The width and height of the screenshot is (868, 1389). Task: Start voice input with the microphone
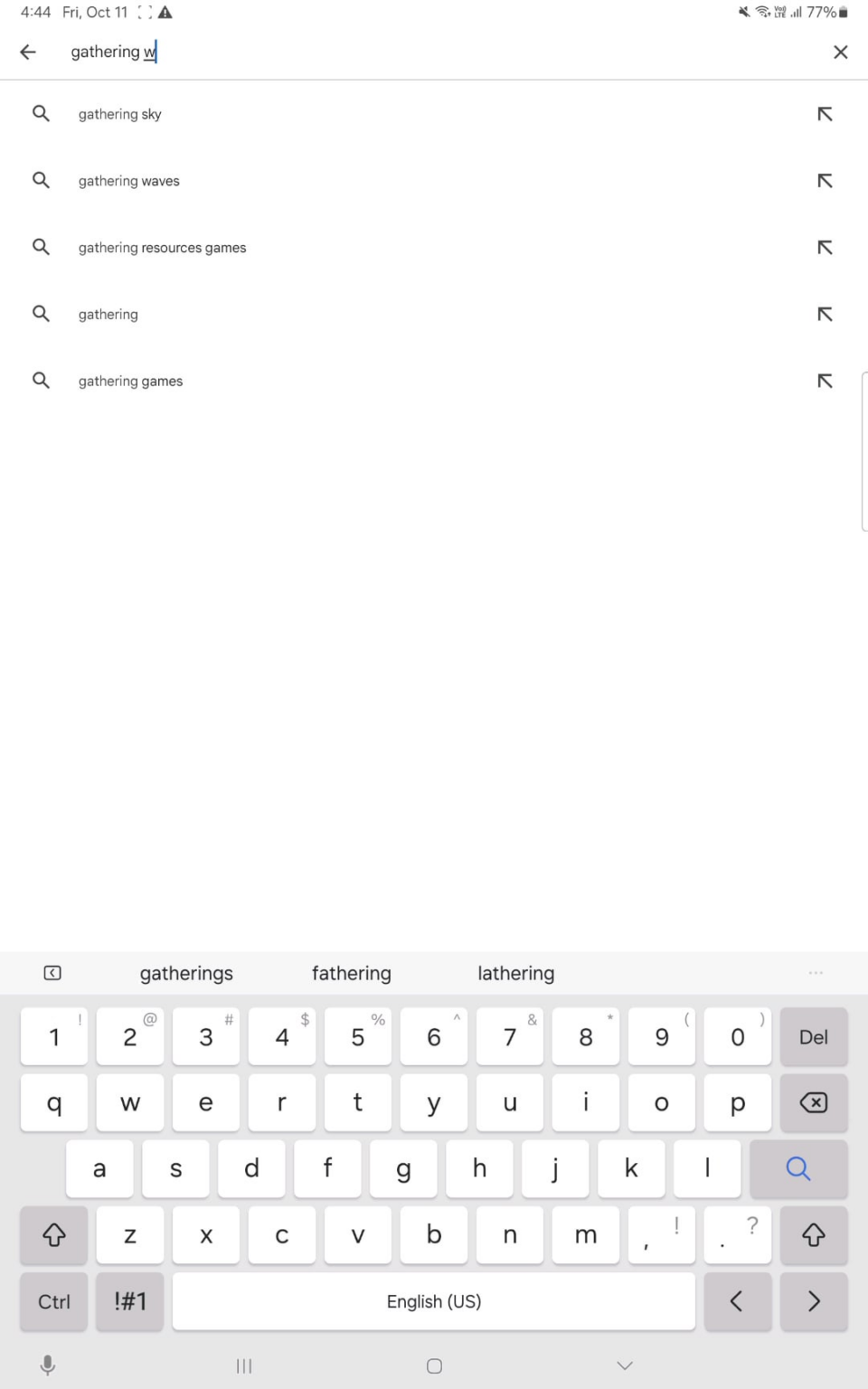click(48, 1365)
